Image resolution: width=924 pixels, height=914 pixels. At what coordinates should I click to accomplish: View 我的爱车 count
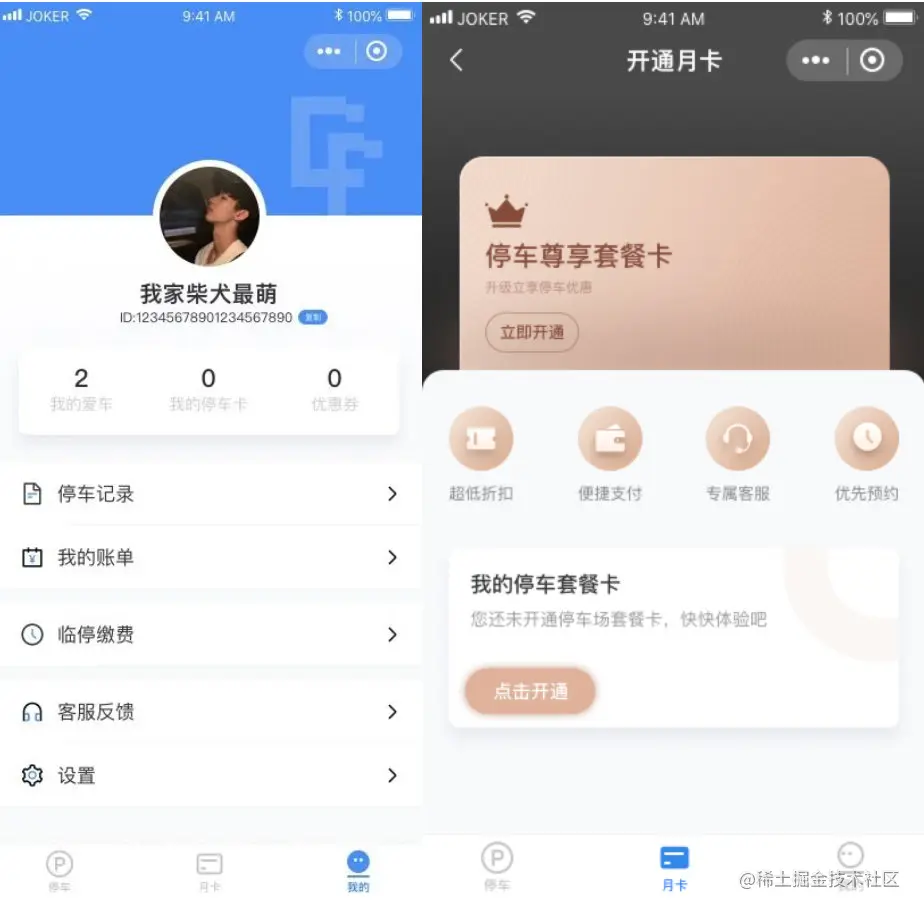point(81,389)
